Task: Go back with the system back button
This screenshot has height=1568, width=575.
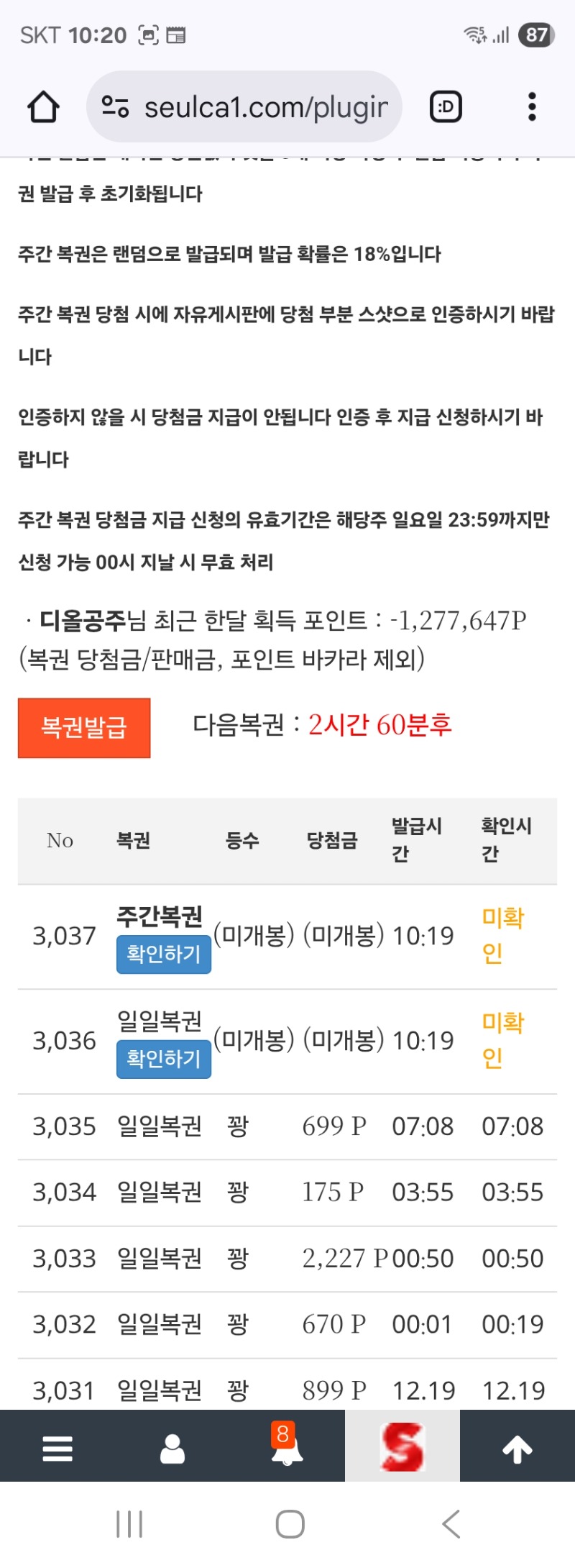Action: 451,1523
